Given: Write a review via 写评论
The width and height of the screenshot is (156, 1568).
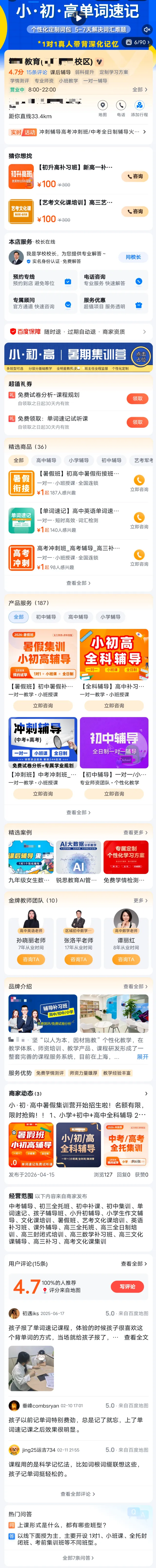Looking at the screenshot, I should pos(127,1286).
